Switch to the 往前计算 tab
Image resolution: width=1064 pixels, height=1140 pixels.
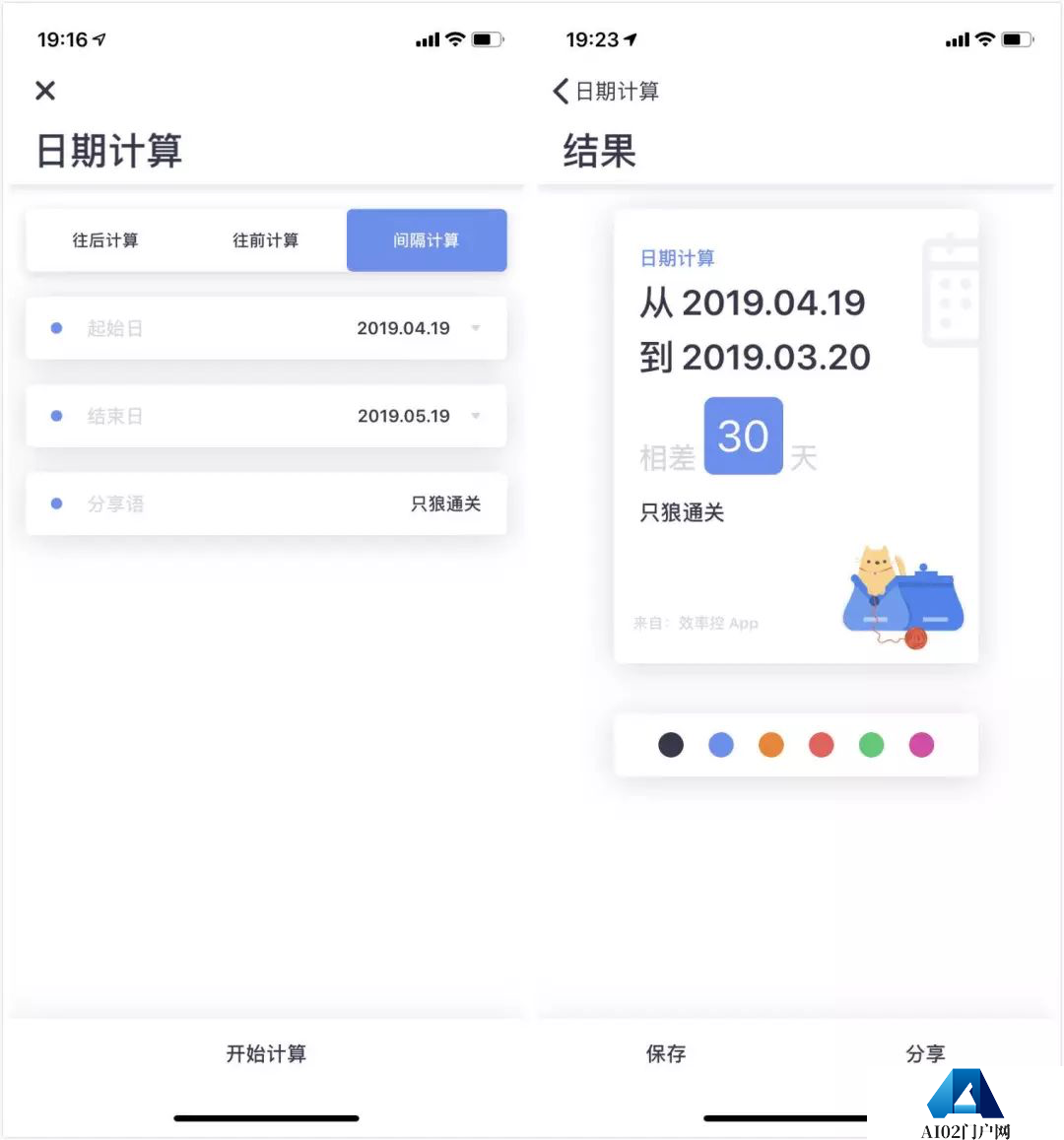coord(265,240)
